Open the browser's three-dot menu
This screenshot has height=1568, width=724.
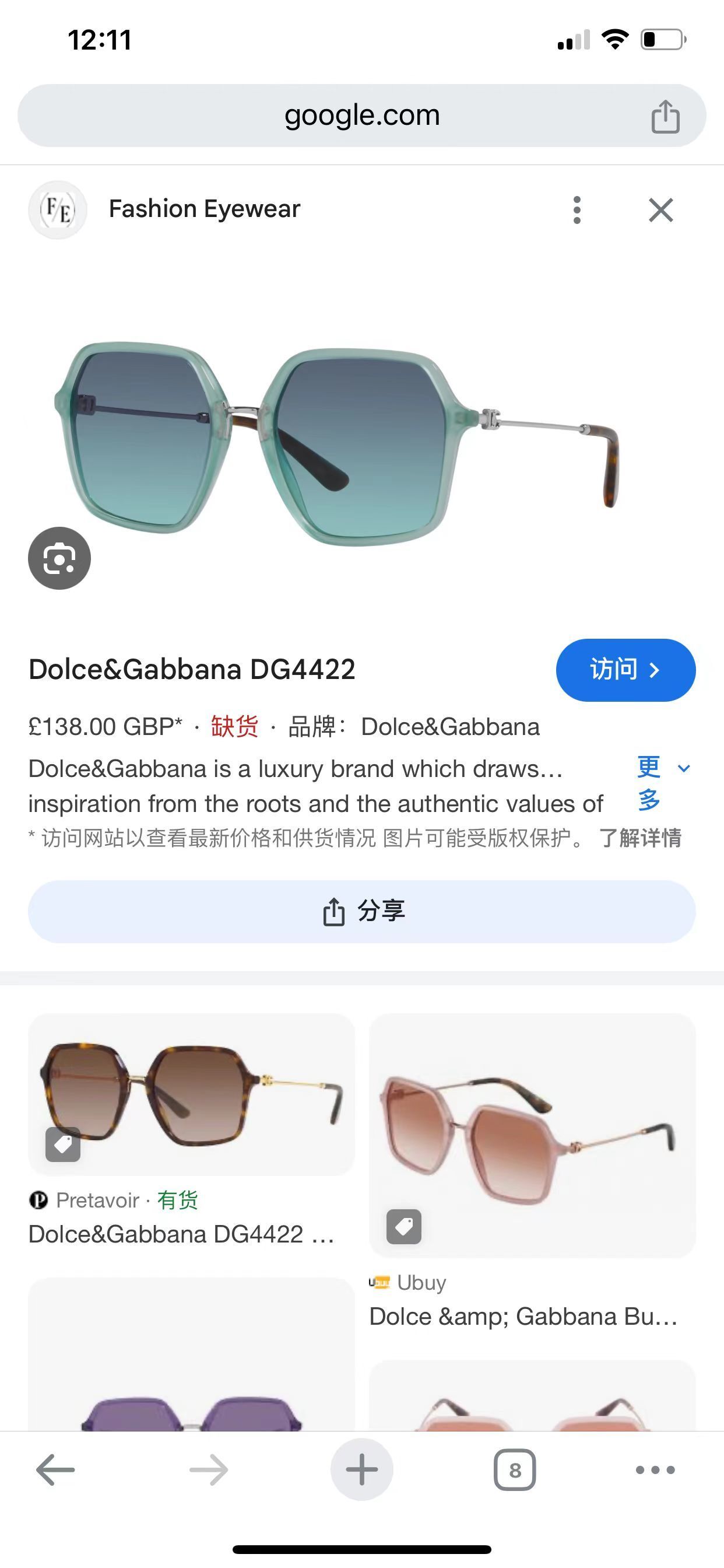click(x=655, y=1470)
